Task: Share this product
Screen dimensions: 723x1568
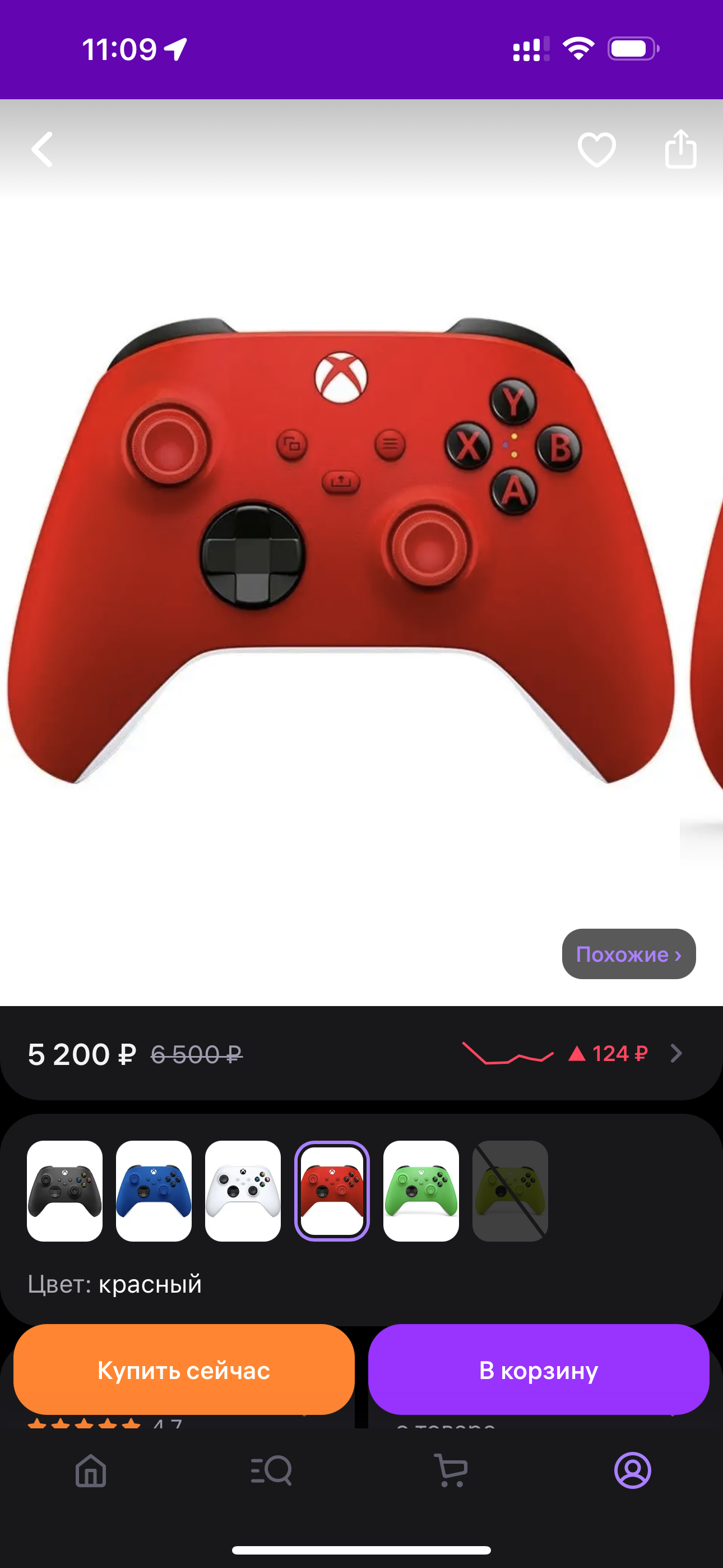Action: tap(680, 149)
